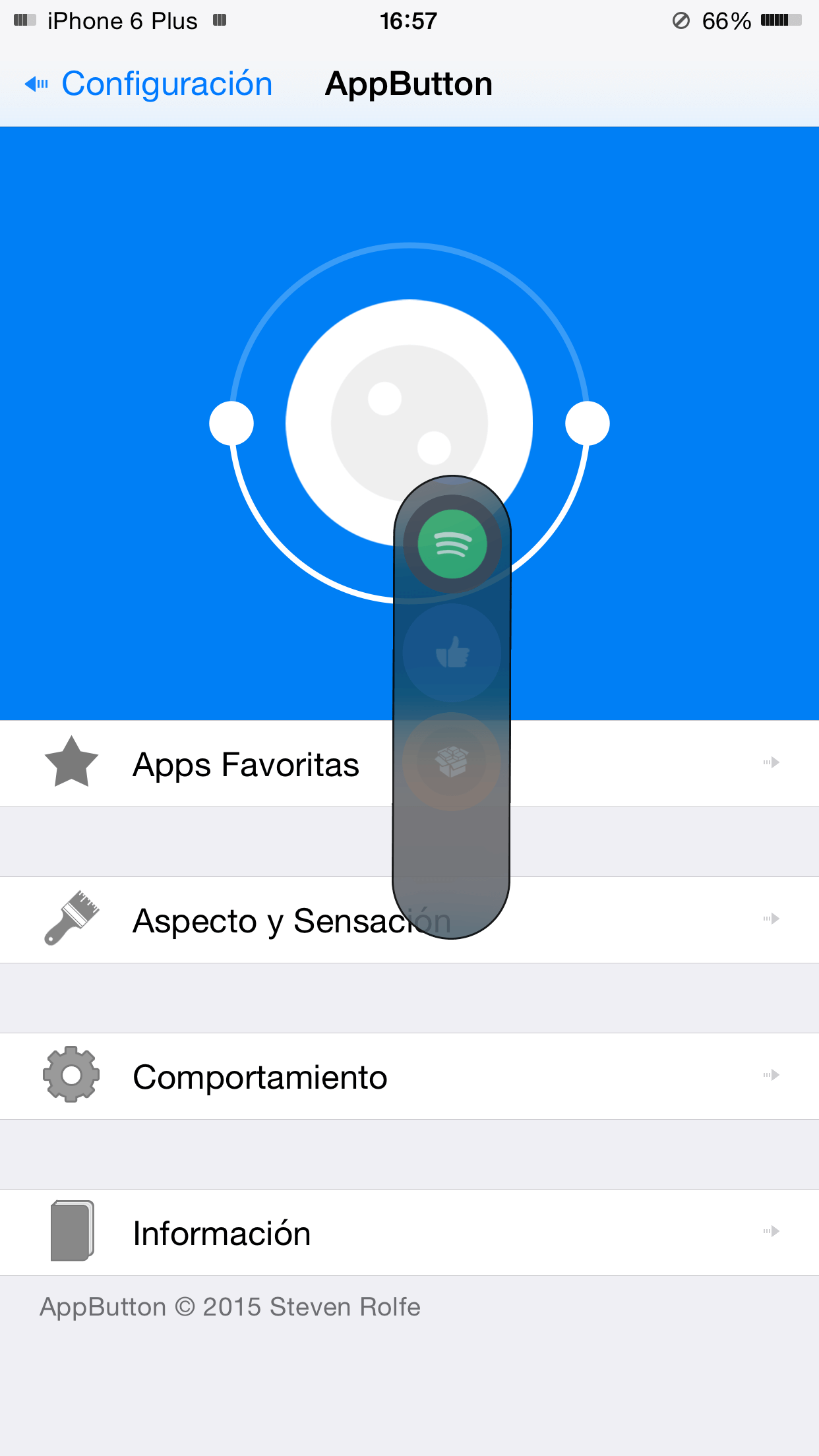The width and height of the screenshot is (819, 1456).
Task: Open Aspecto y Sensación settings
Action: tap(264, 921)
